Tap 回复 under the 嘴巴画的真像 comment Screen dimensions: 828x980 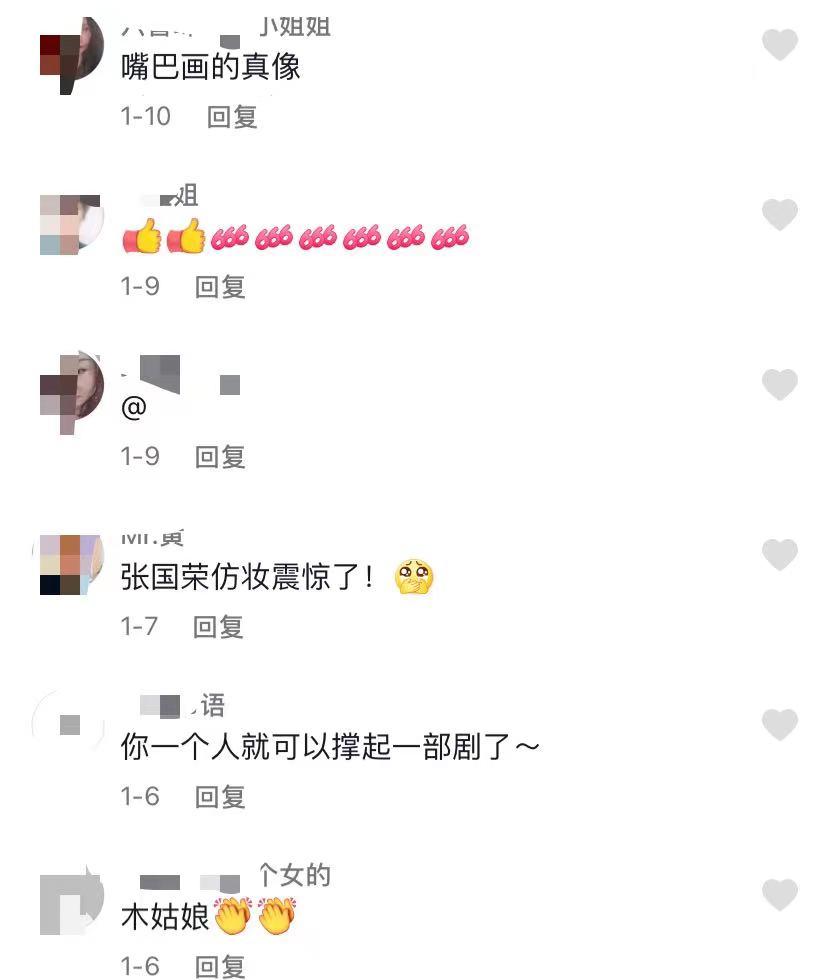232,117
